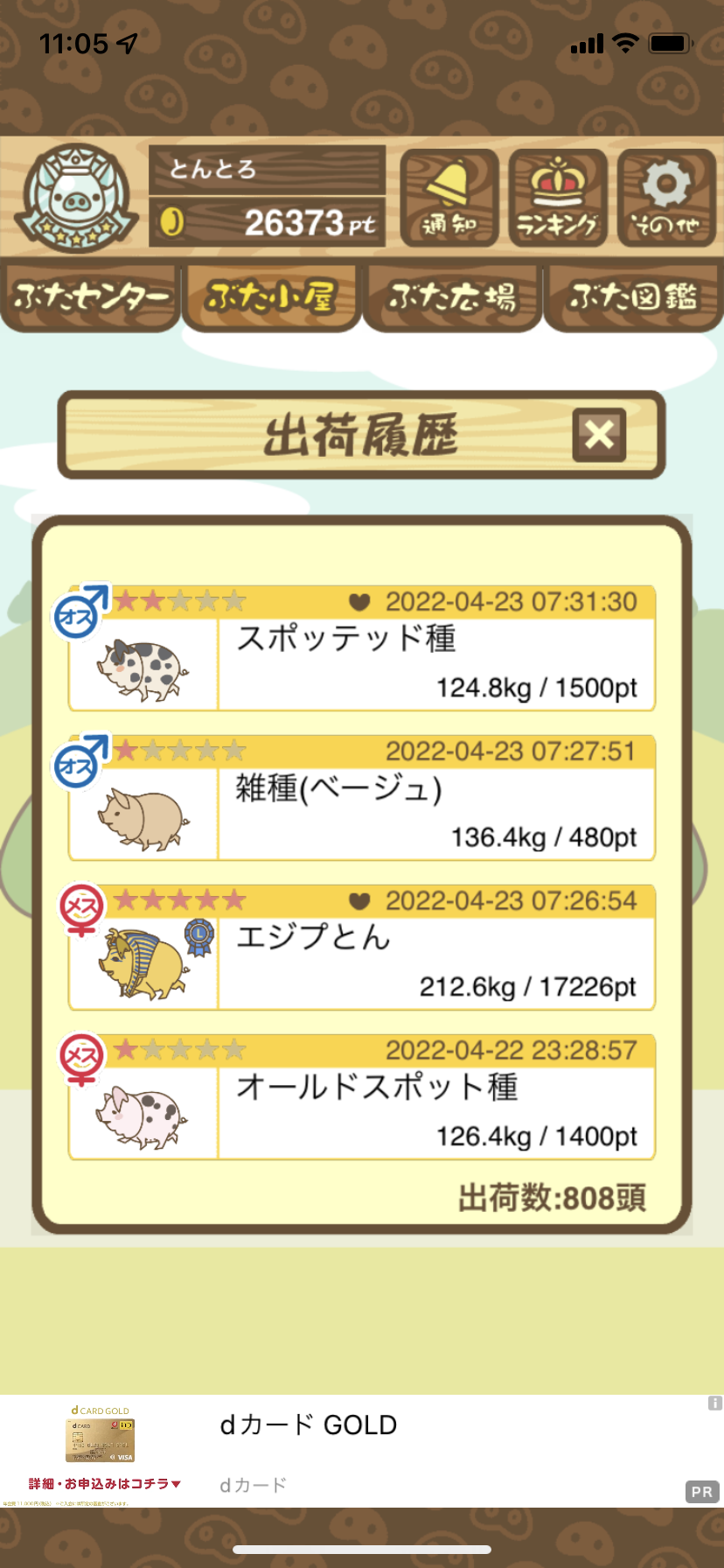Switch to the ぶた広場 tab
Image resolution: width=724 pixels, height=1568 pixels.
tap(453, 297)
